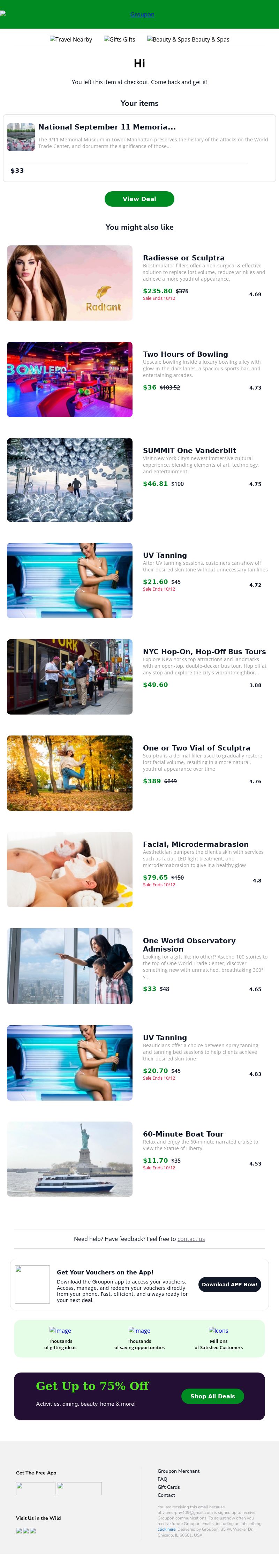Open the Groupon Merchant footer link
This screenshot has height=1568, width=279.
click(x=178, y=1471)
